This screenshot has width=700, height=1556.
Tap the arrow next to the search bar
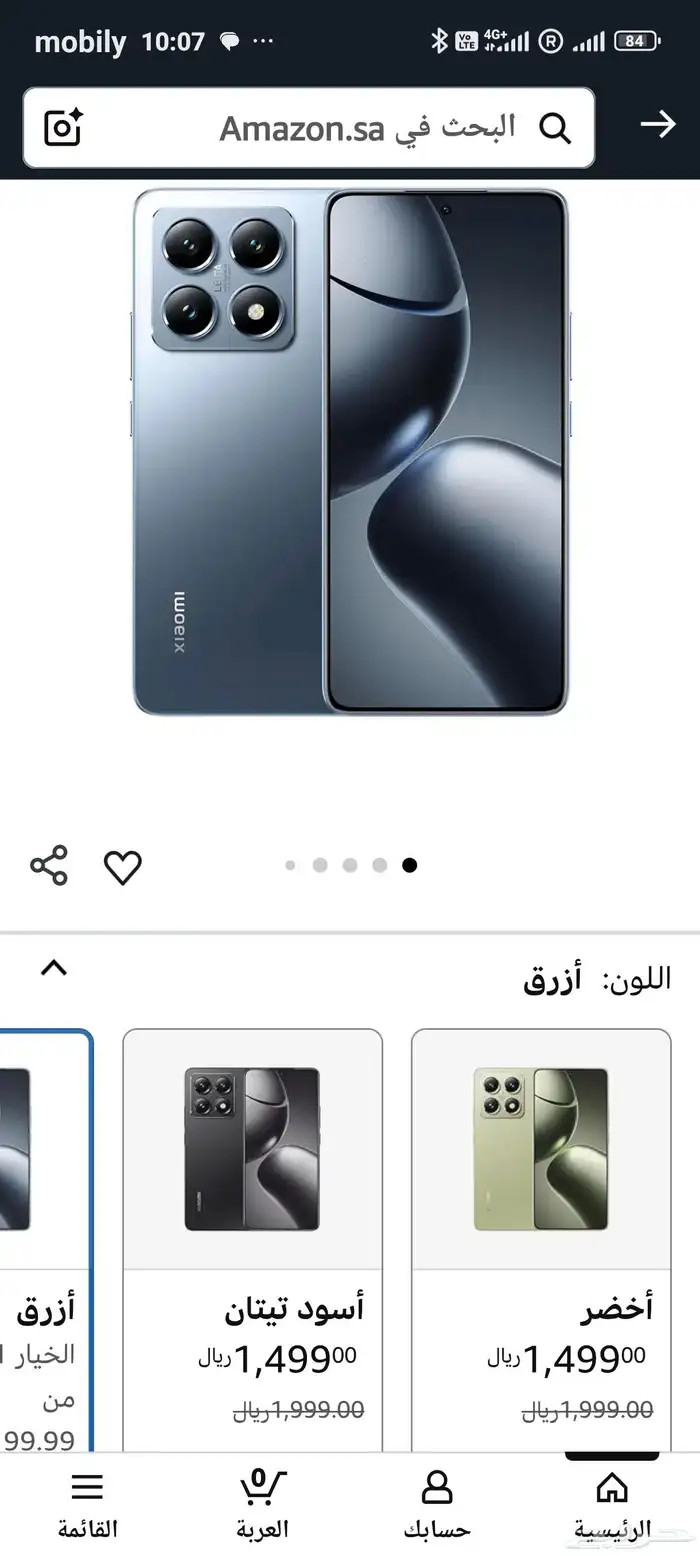pos(657,124)
